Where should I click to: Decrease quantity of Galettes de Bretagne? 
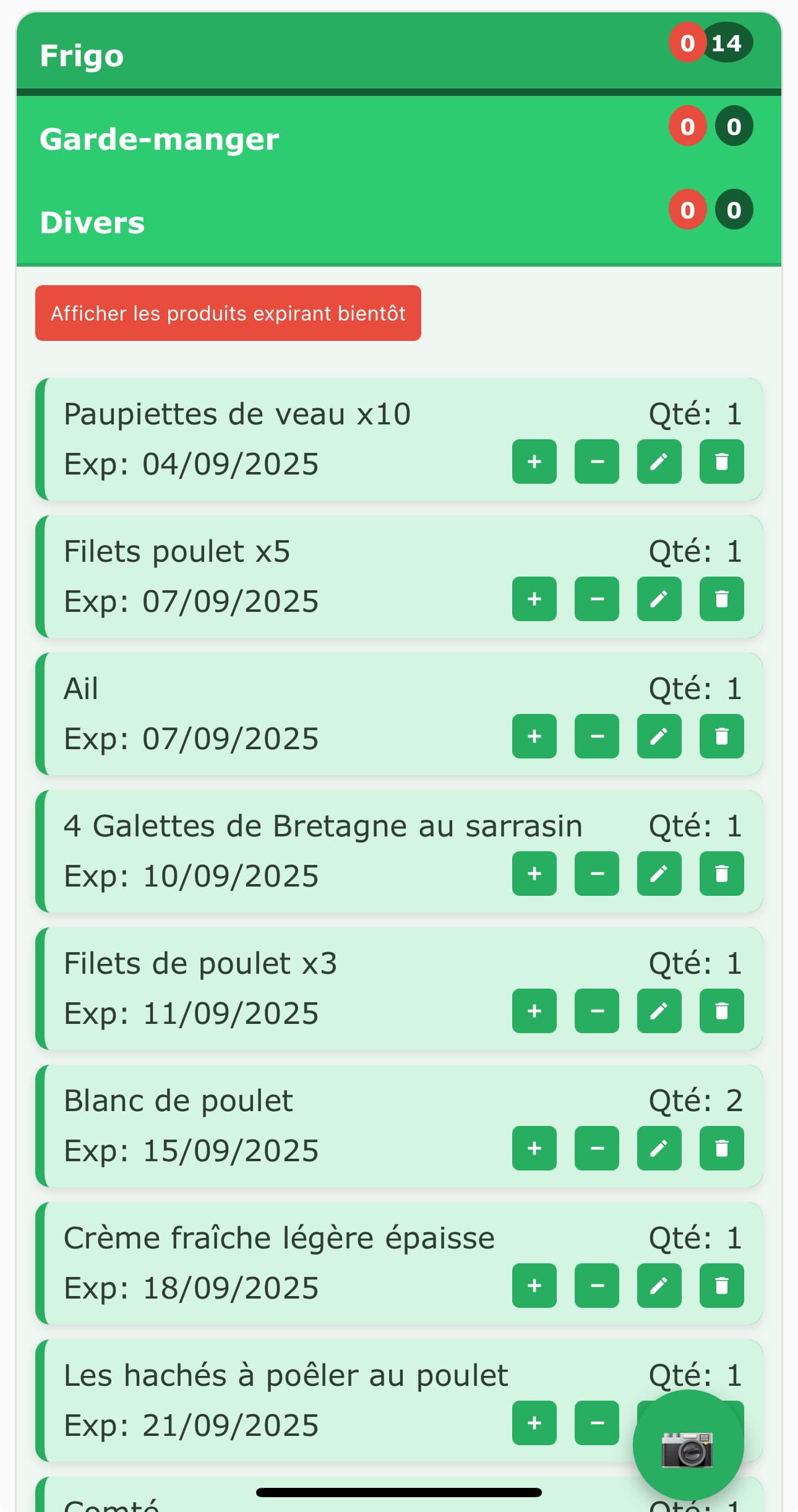(x=596, y=874)
